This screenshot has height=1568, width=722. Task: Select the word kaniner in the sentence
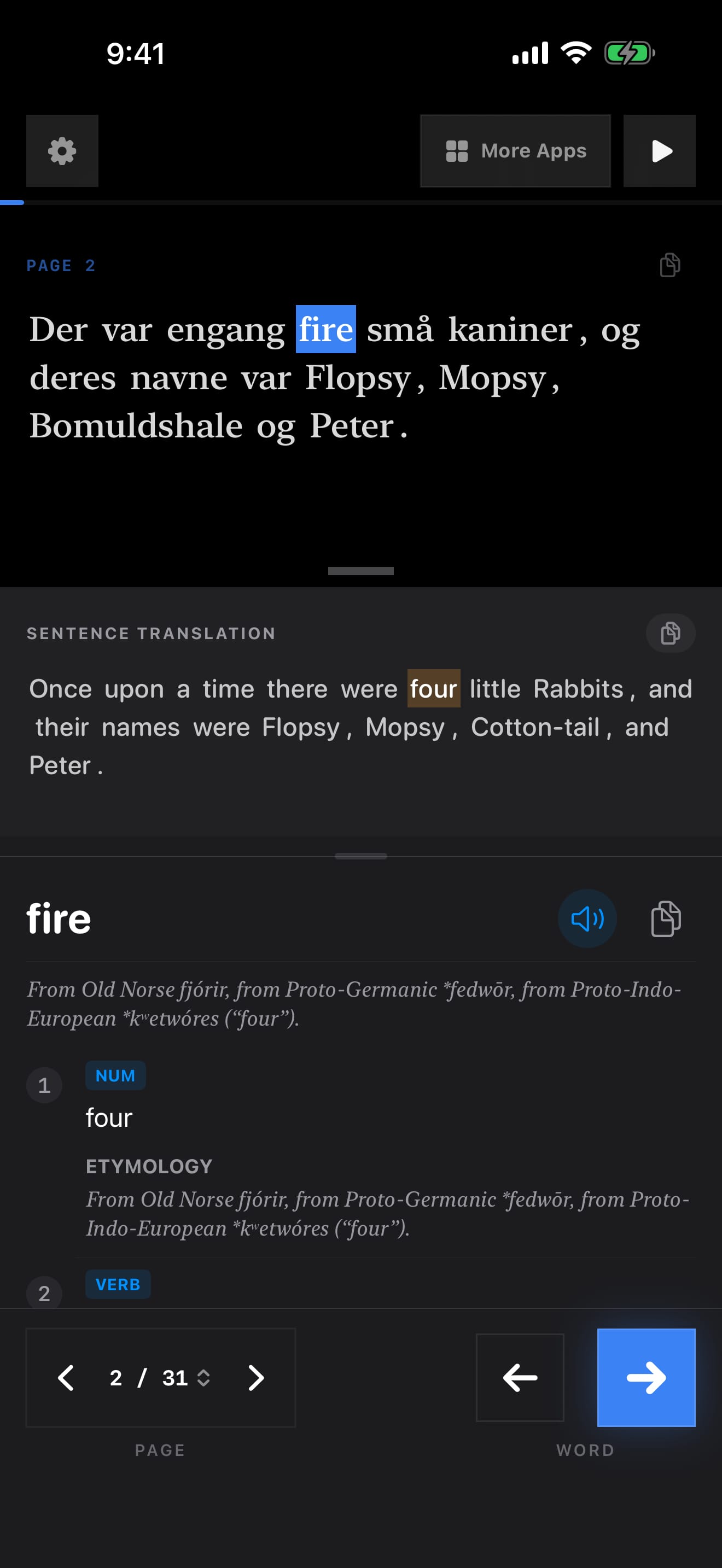pos(510,330)
